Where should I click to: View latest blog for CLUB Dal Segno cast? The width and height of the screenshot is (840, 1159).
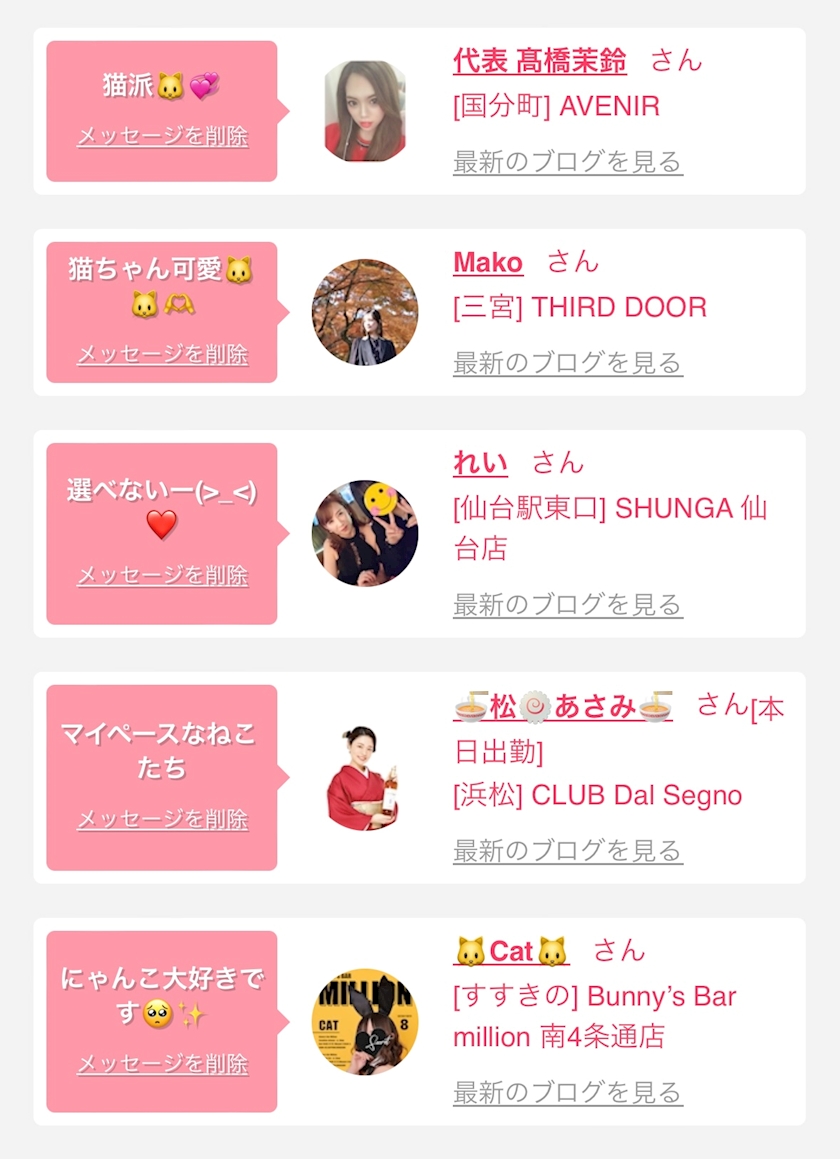click(x=568, y=850)
